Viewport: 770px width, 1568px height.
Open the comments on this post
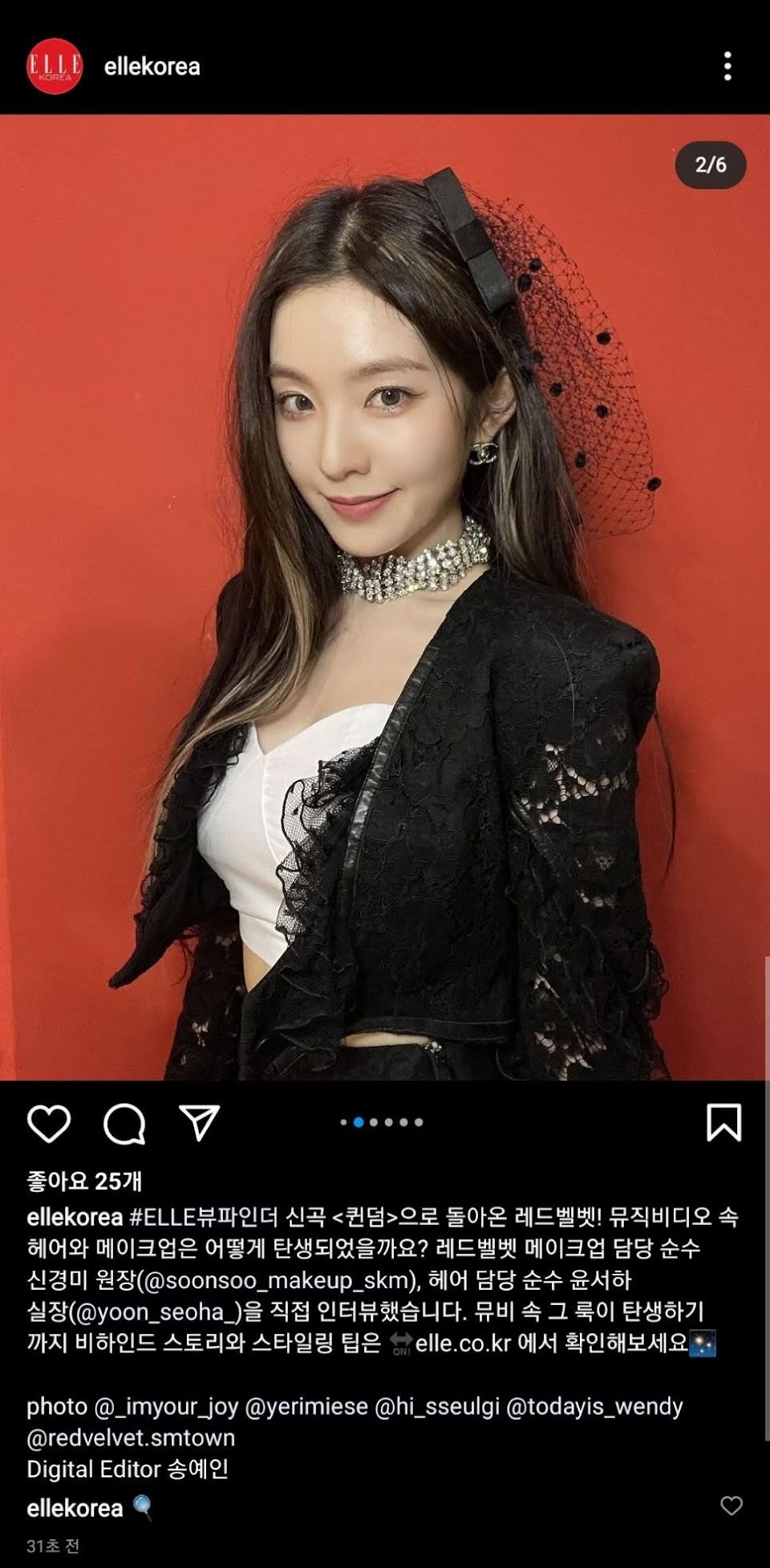(124, 1122)
